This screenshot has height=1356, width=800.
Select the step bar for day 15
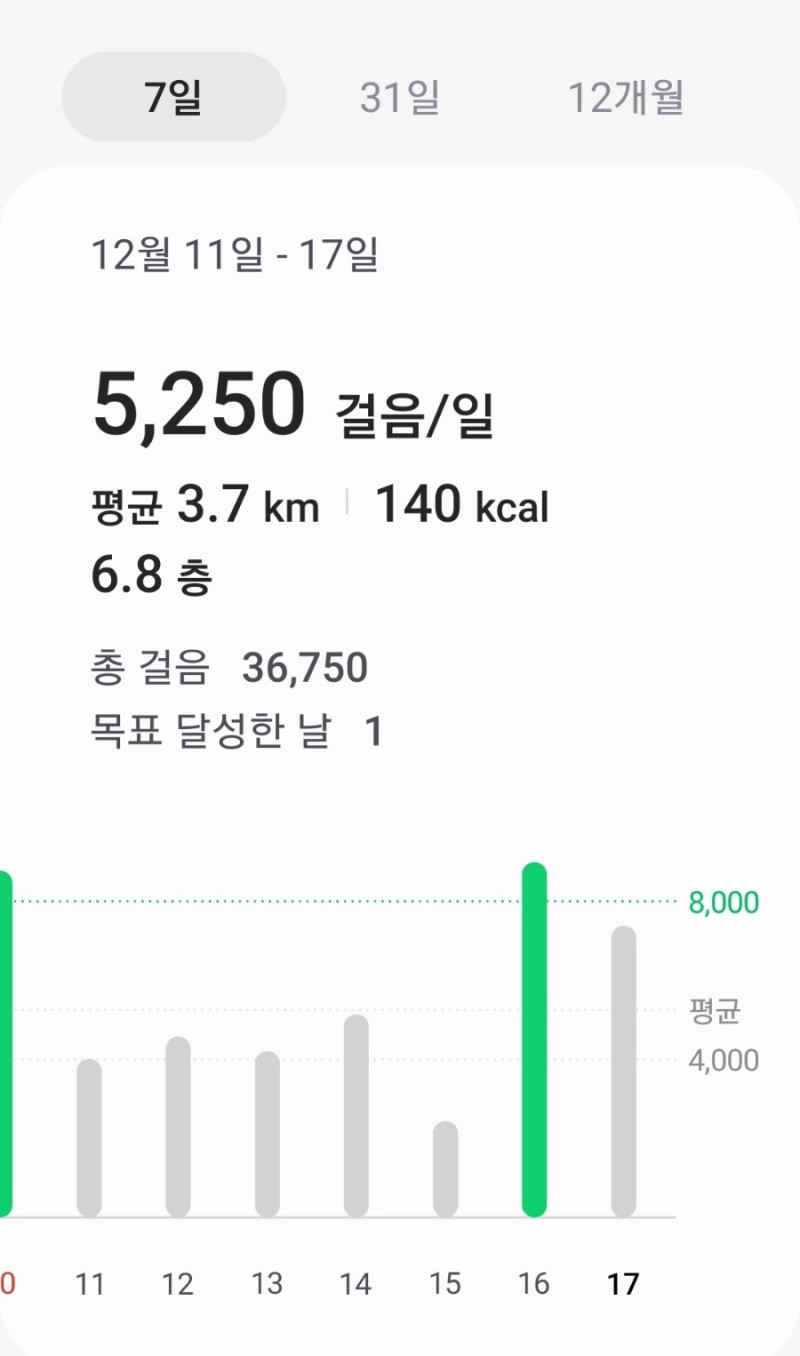[x=446, y=1169]
